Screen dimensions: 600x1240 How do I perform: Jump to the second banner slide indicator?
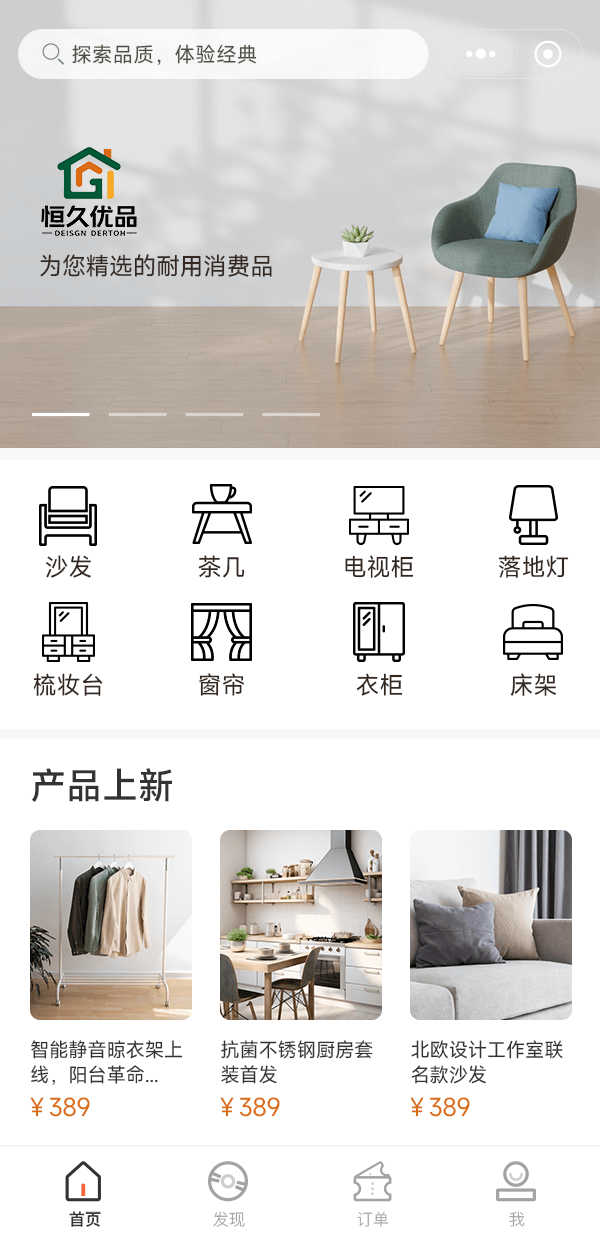[x=138, y=414]
